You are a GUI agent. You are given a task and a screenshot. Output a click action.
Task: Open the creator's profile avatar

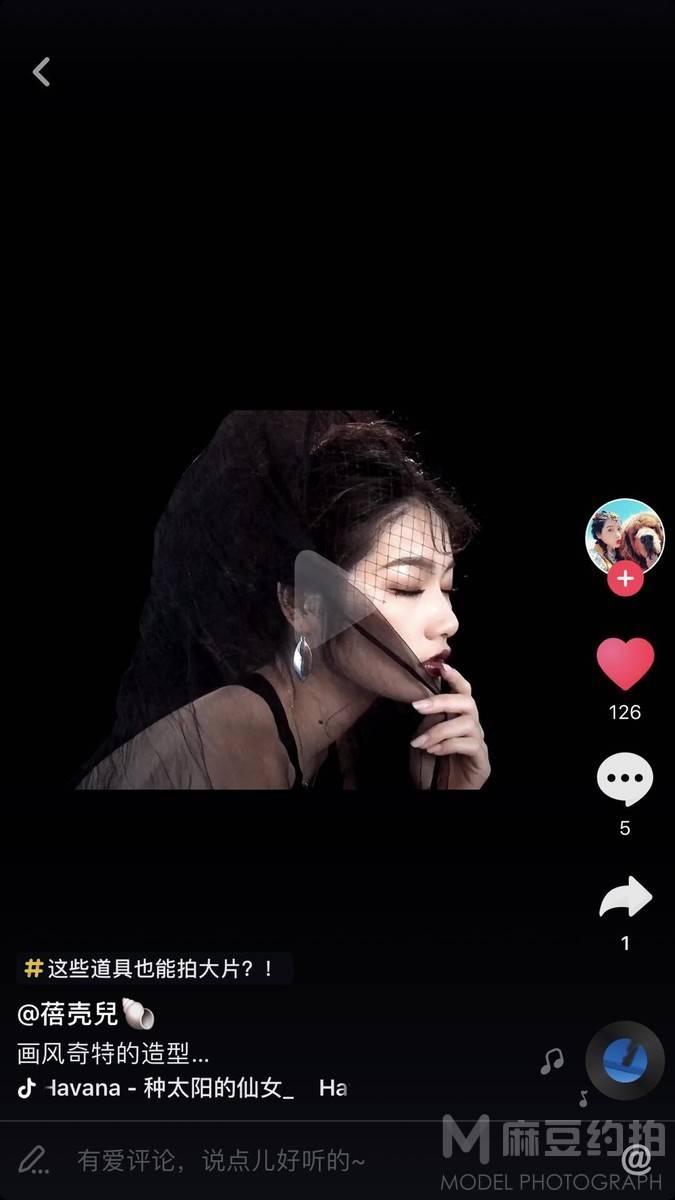click(625, 536)
